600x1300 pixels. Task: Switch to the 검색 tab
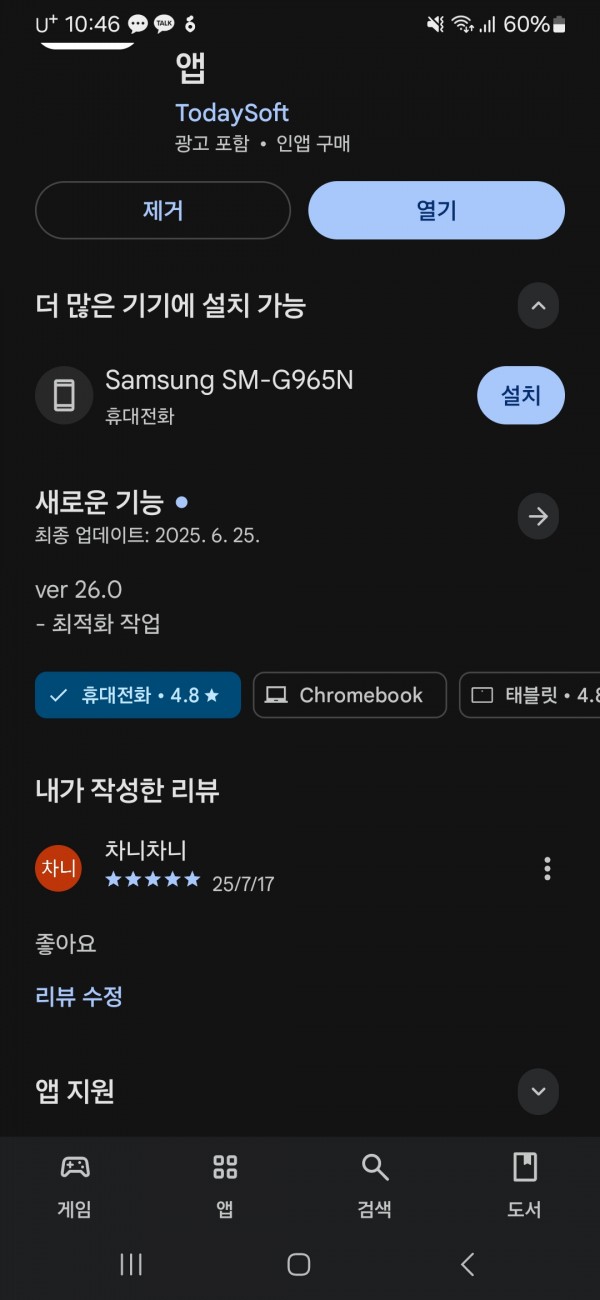click(375, 1185)
